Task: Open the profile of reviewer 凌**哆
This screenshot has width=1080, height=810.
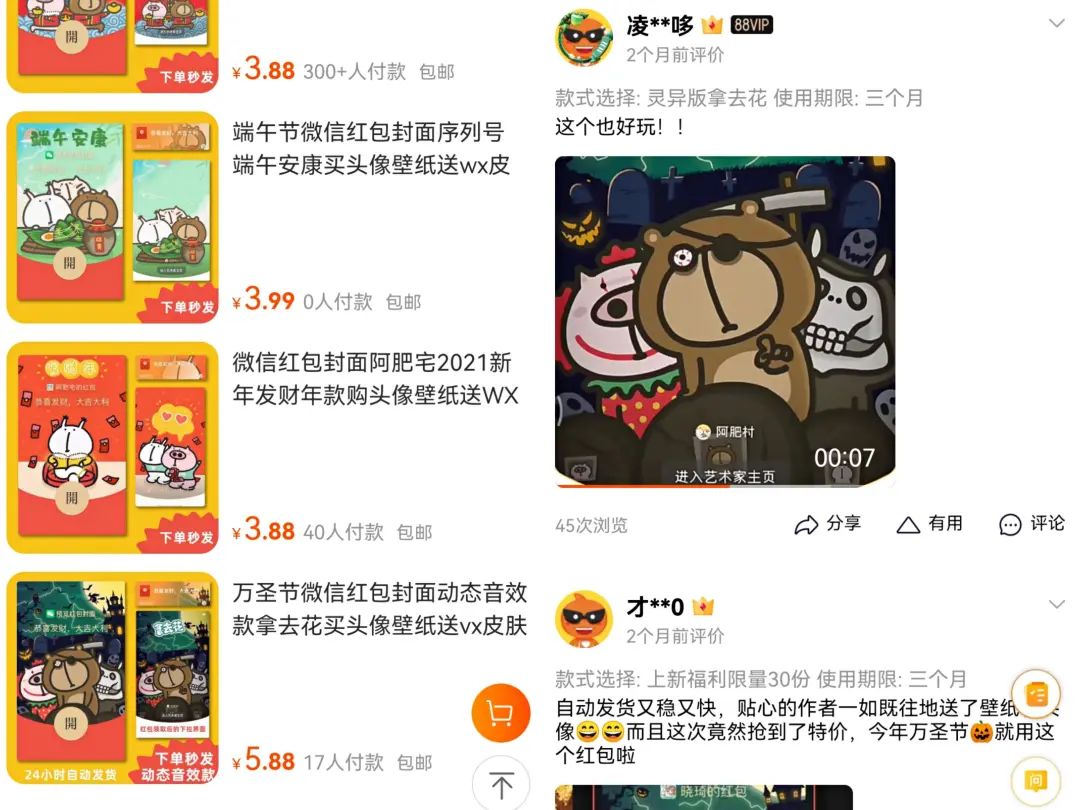Action: [x=584, y=38]
